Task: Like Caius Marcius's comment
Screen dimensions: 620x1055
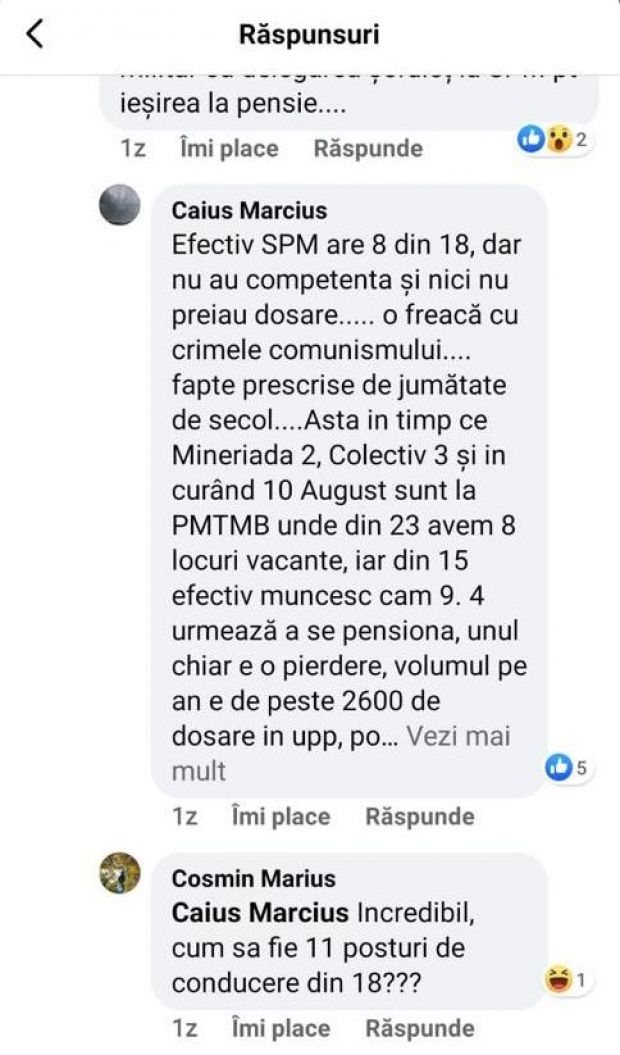Action: point(280,816)
